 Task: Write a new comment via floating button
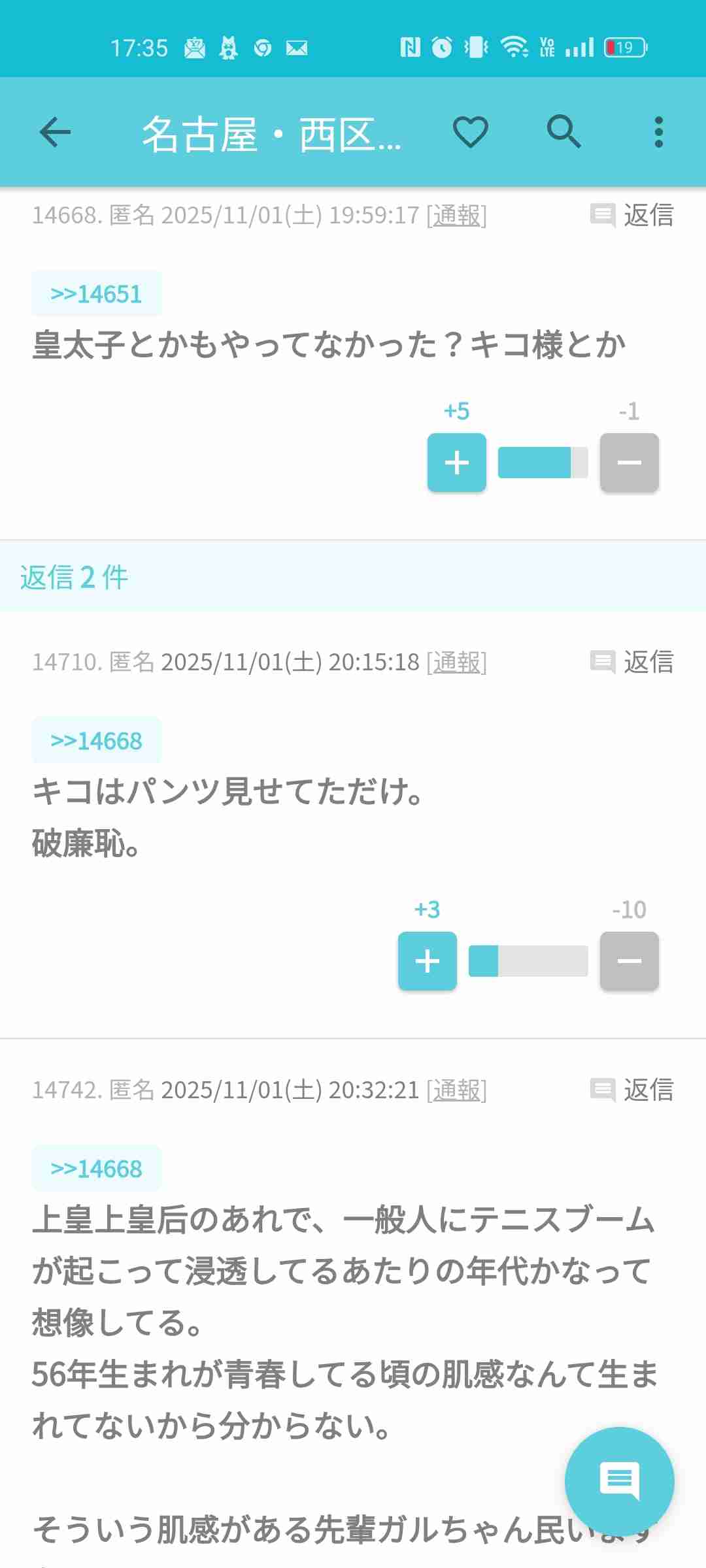click(619, 1482)
